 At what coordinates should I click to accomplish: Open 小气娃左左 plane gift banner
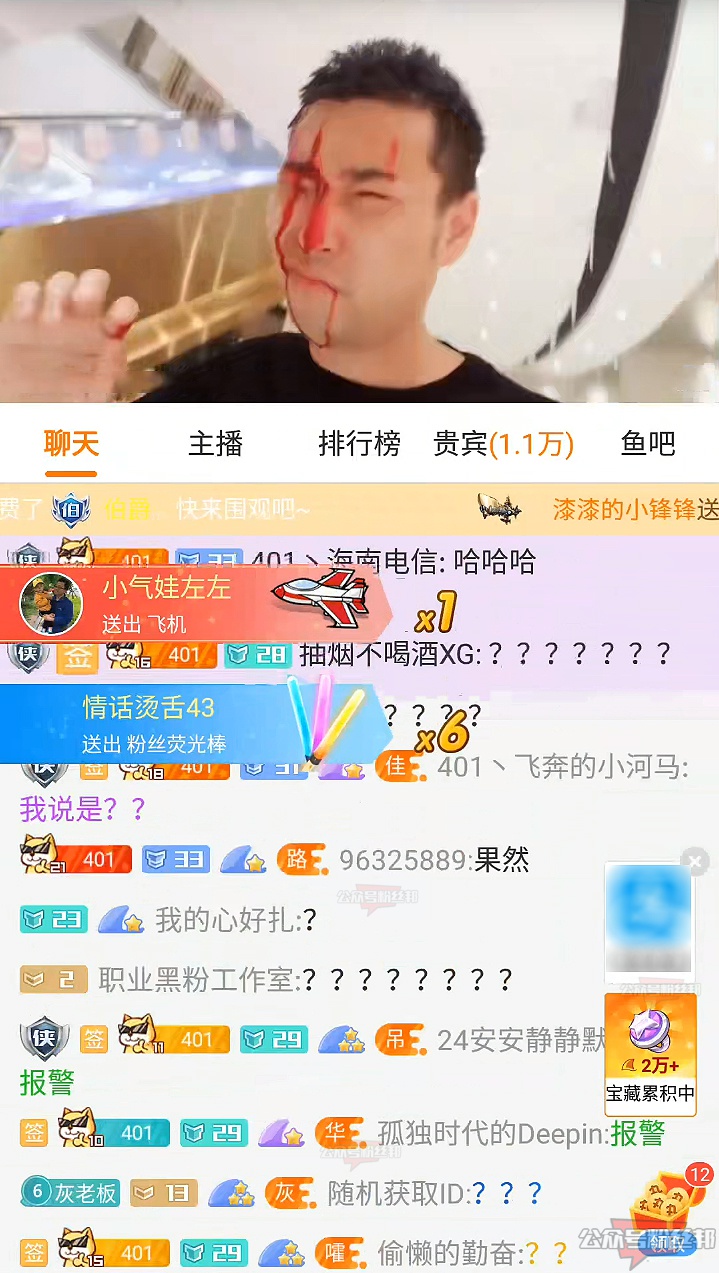190,604
